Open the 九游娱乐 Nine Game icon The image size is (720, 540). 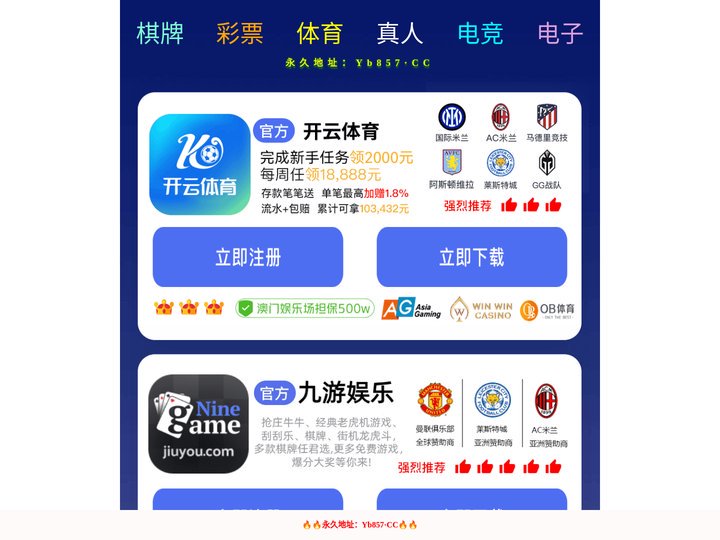tap(199, 424)
